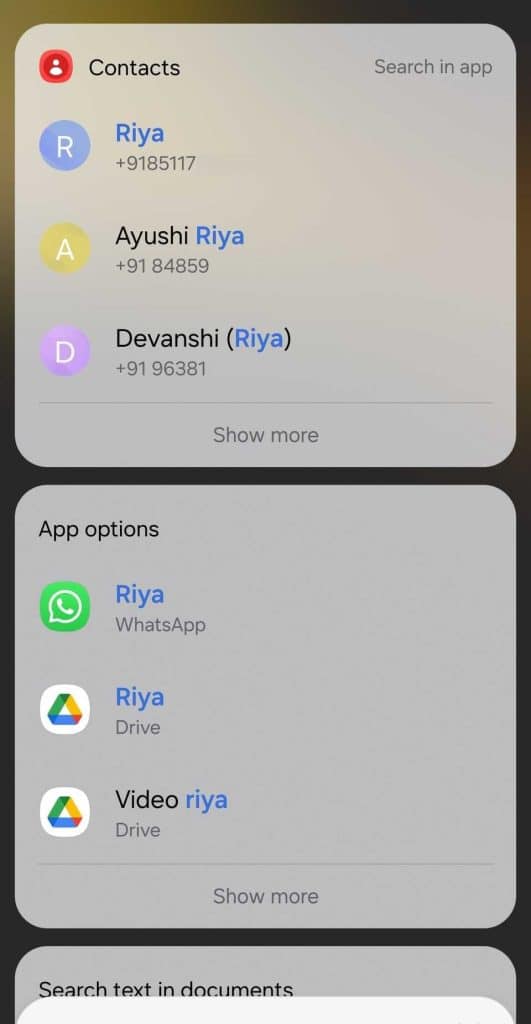531x1024 pixels.
Task: Show more Contacts results
Action: (266, 435)
